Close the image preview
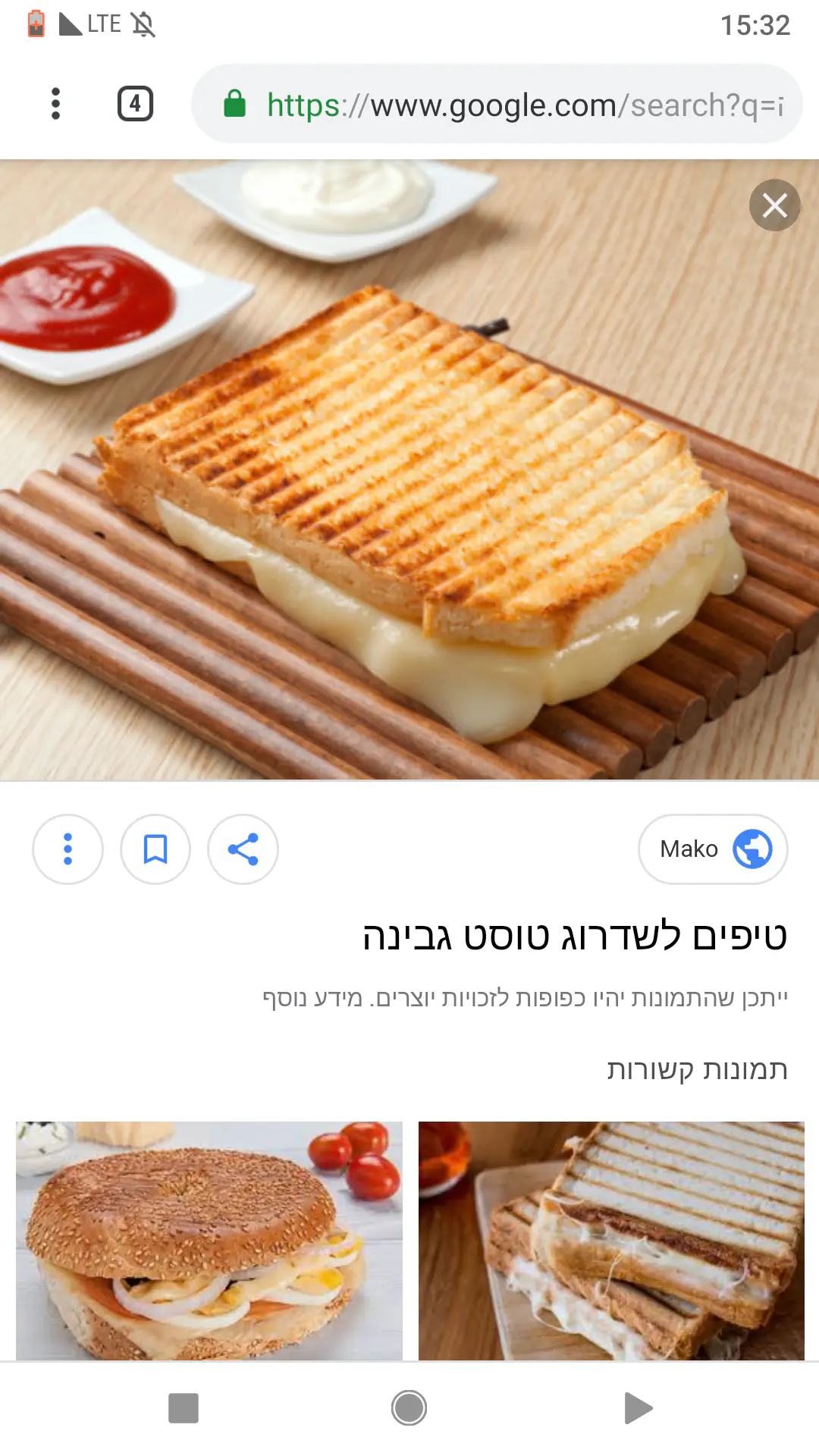819x1456 pixels. [x=774, y=206]
